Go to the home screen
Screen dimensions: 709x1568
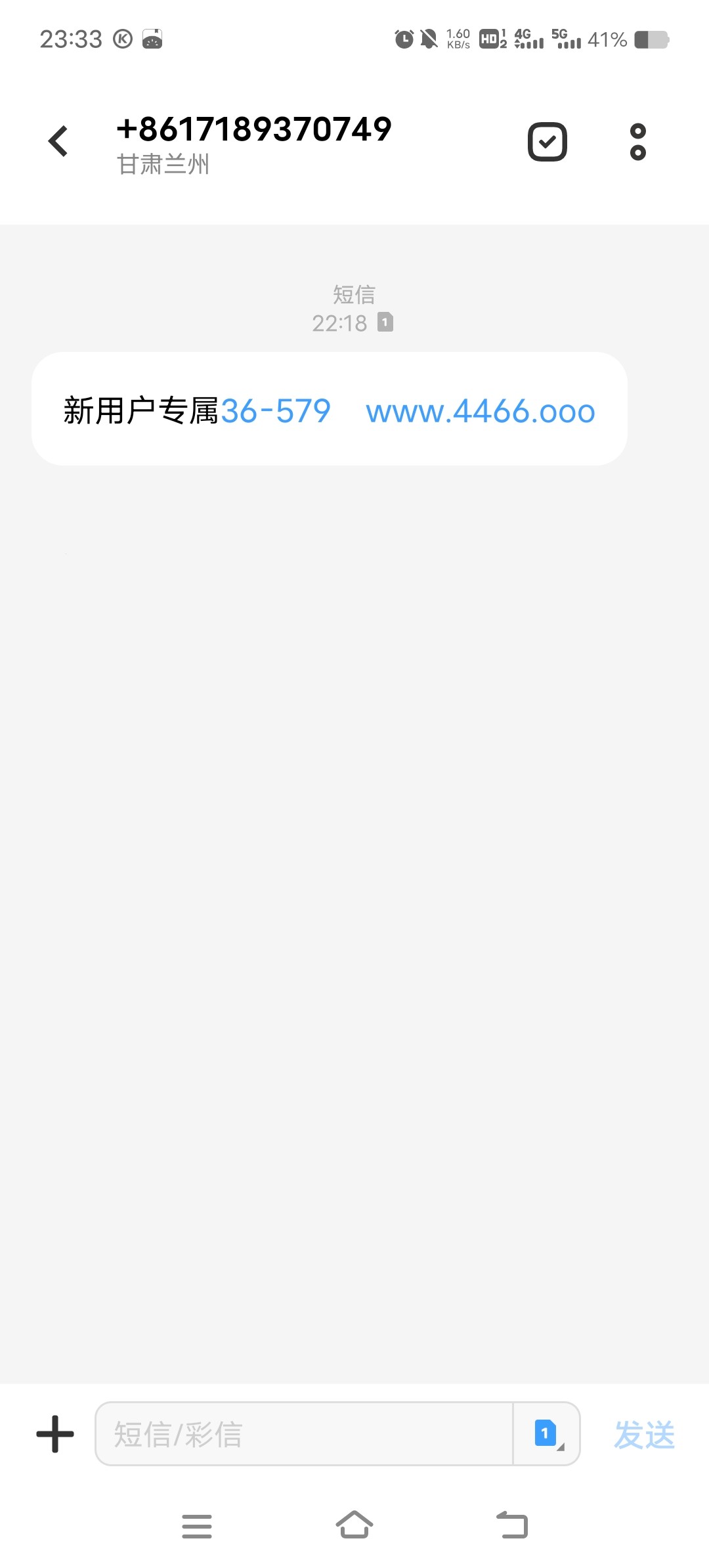[x=354, y=1525]
